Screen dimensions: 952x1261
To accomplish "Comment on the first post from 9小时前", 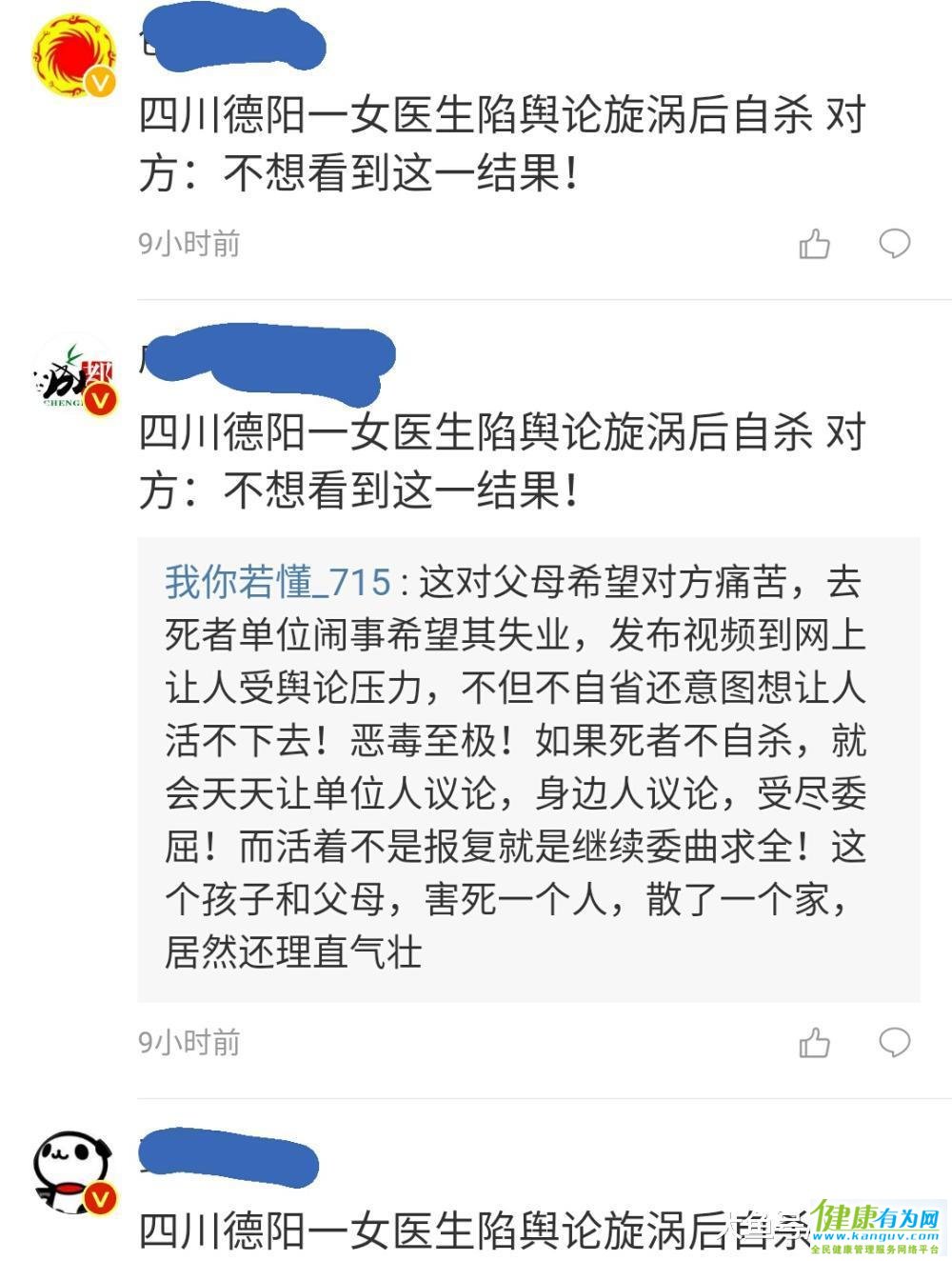I will click(x=894, y=244).
